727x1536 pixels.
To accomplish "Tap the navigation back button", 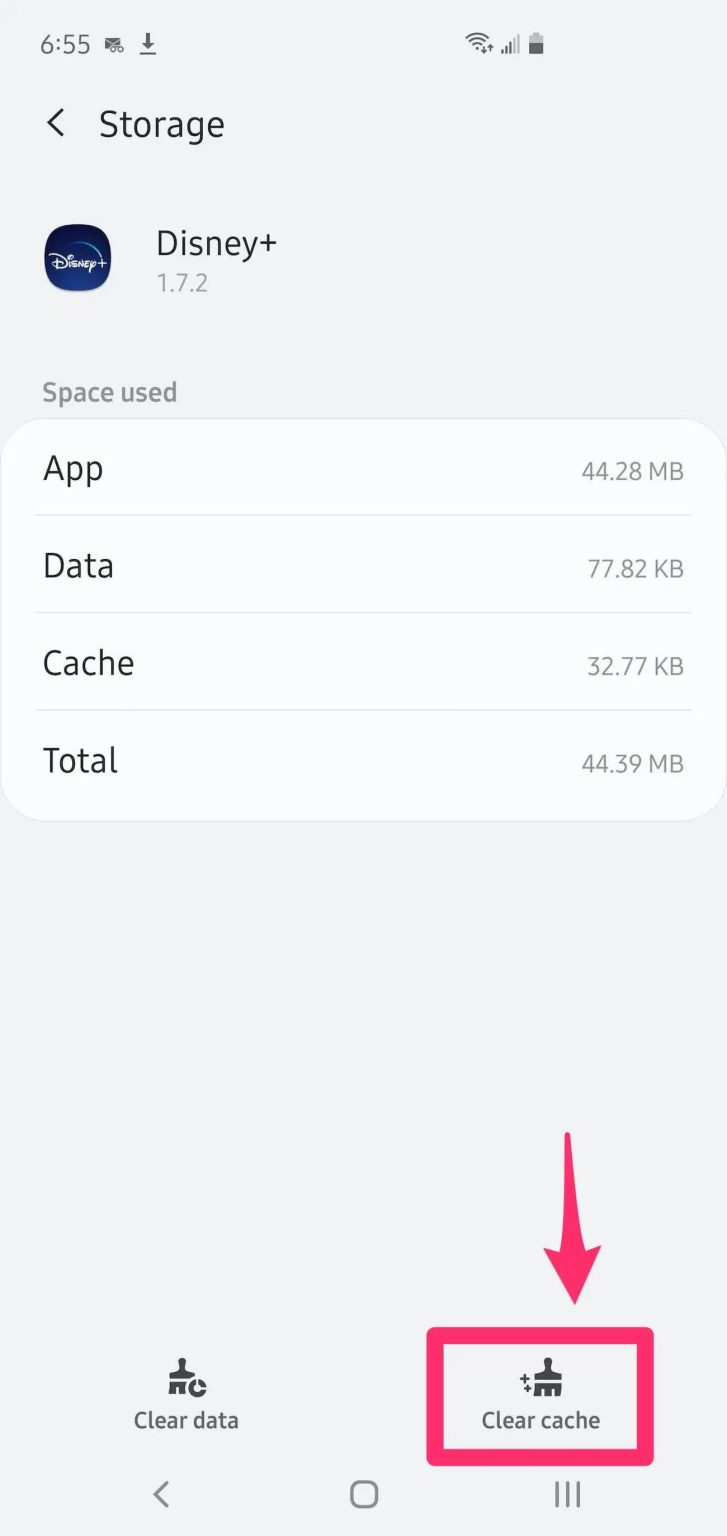I will click(x=161, y=1494).
